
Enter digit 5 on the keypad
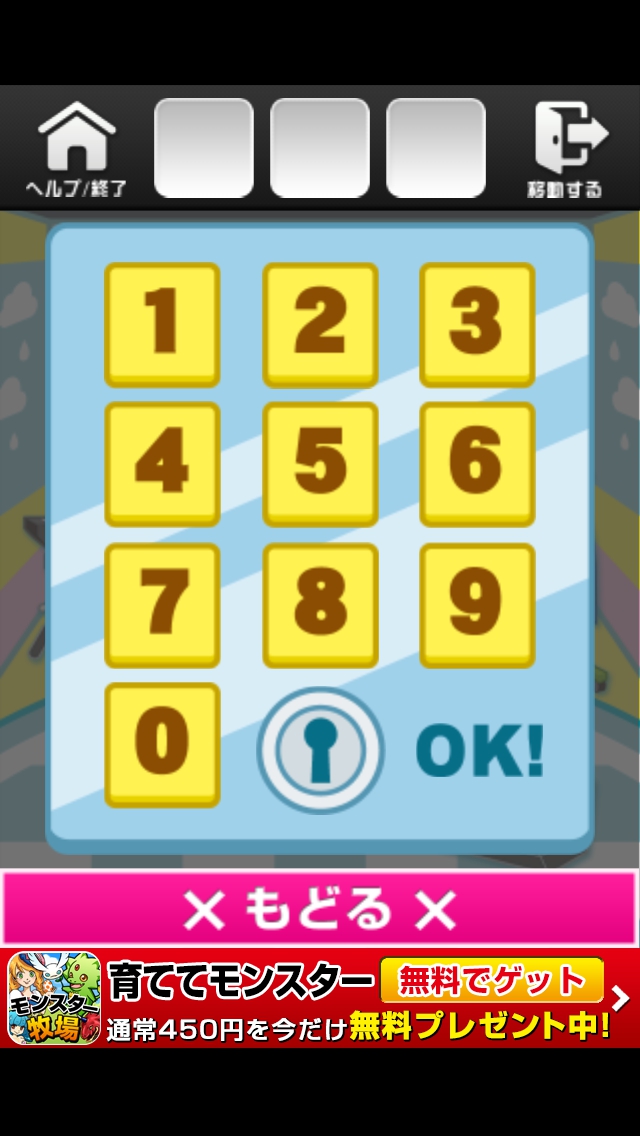tap(320, 464)
